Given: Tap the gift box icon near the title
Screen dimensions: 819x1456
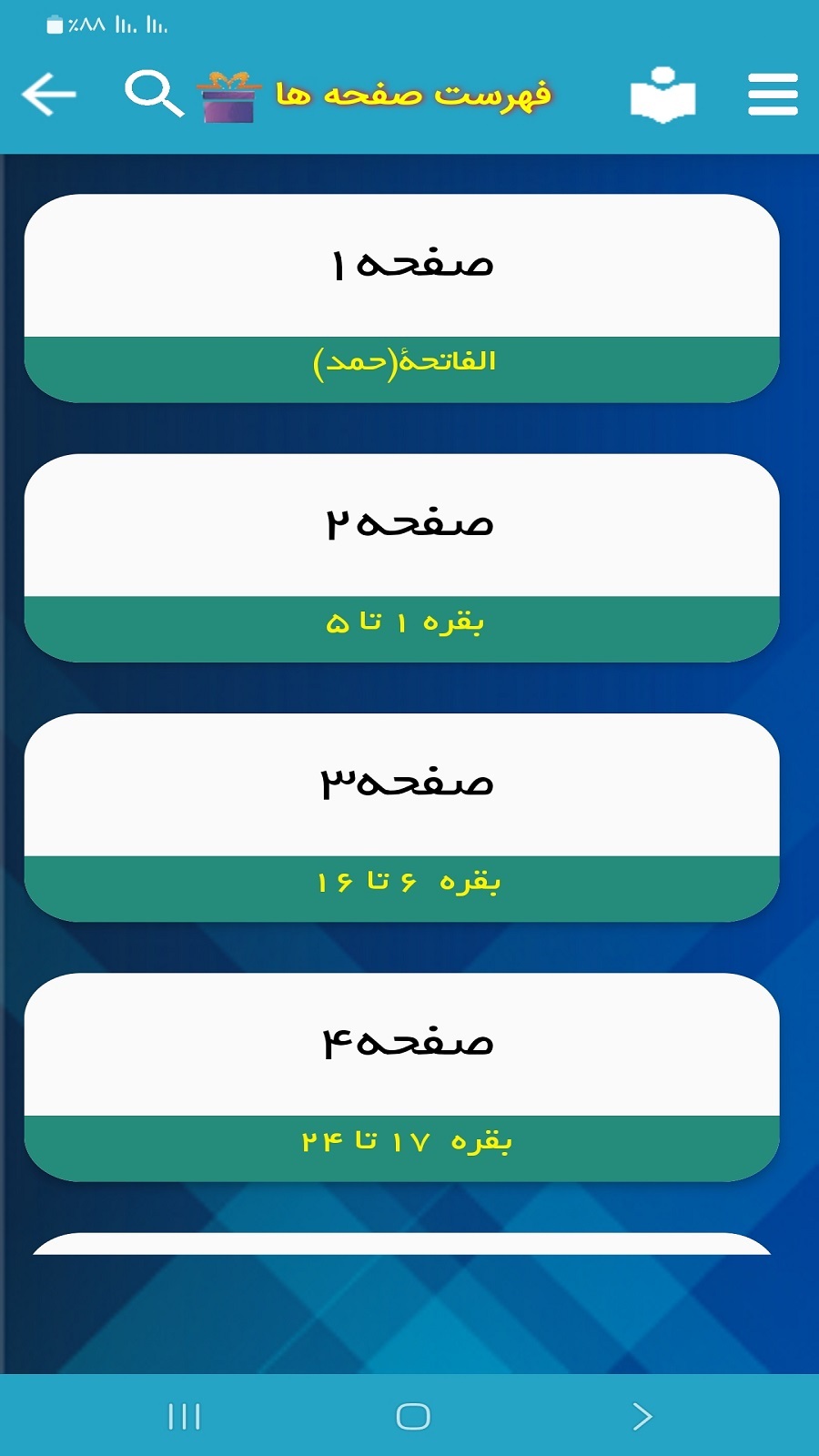Looking at the screenshot, I should (x=226, y=100).
